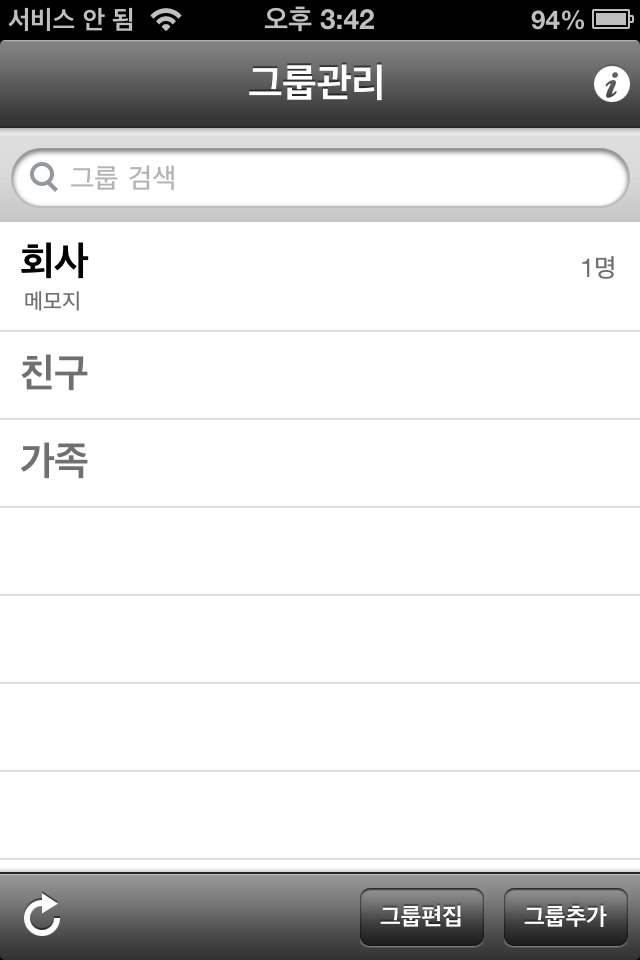Open the info icon in the title bar
Viewport: 640px width, 960px height.
(x=610, y=85)
